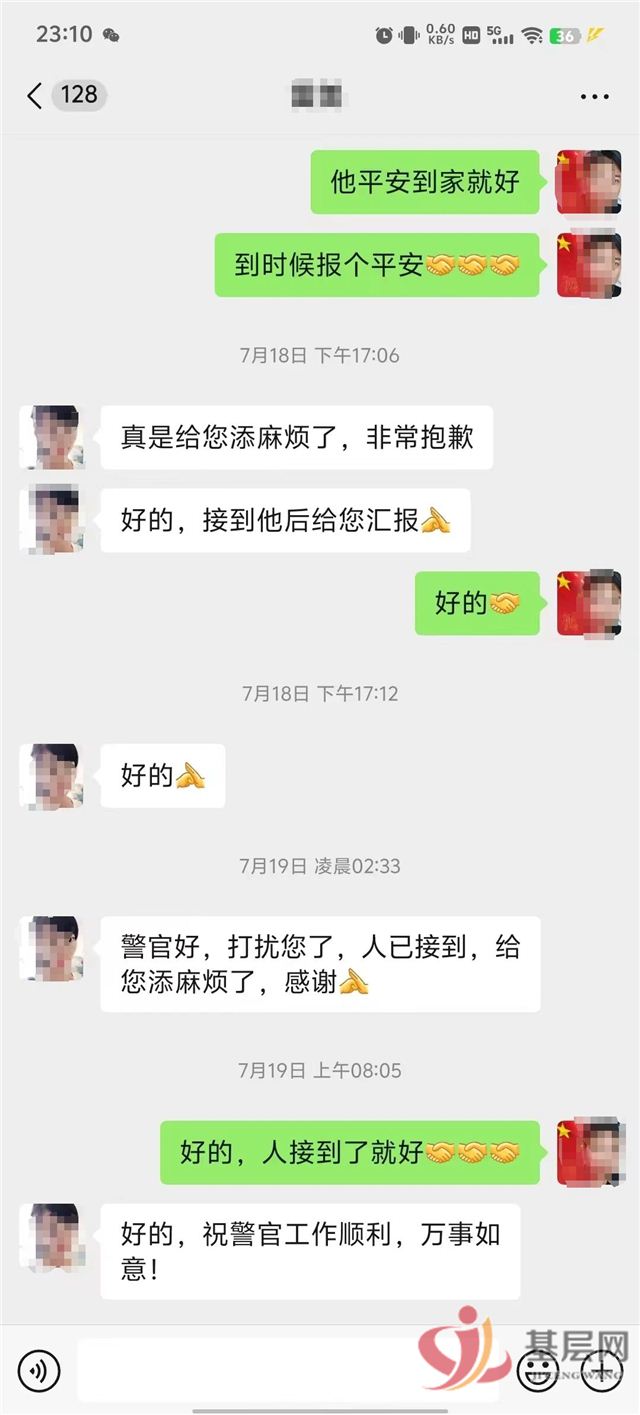Switch to voice message input
Viewport: 640px width, 1415px height.
point(40,1369)
